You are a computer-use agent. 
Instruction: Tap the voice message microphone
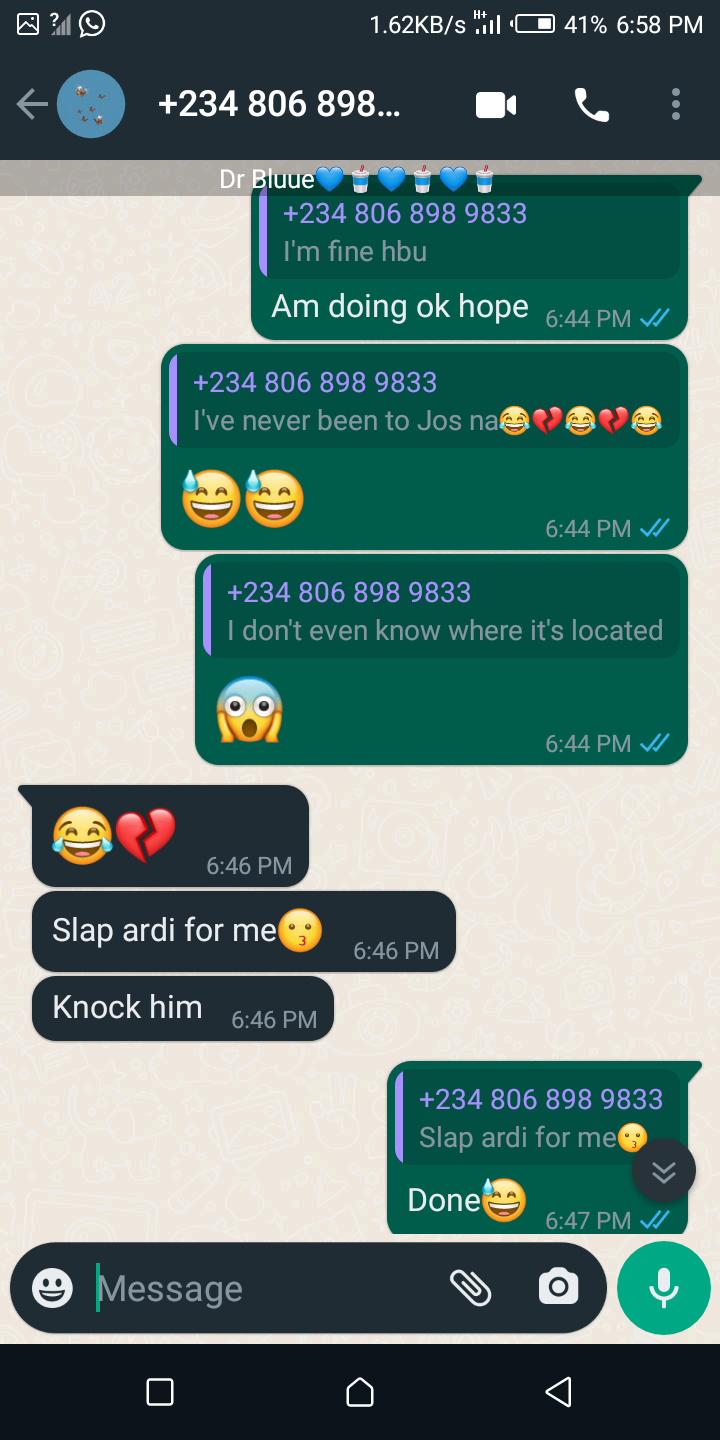(x=664, y=1288)
